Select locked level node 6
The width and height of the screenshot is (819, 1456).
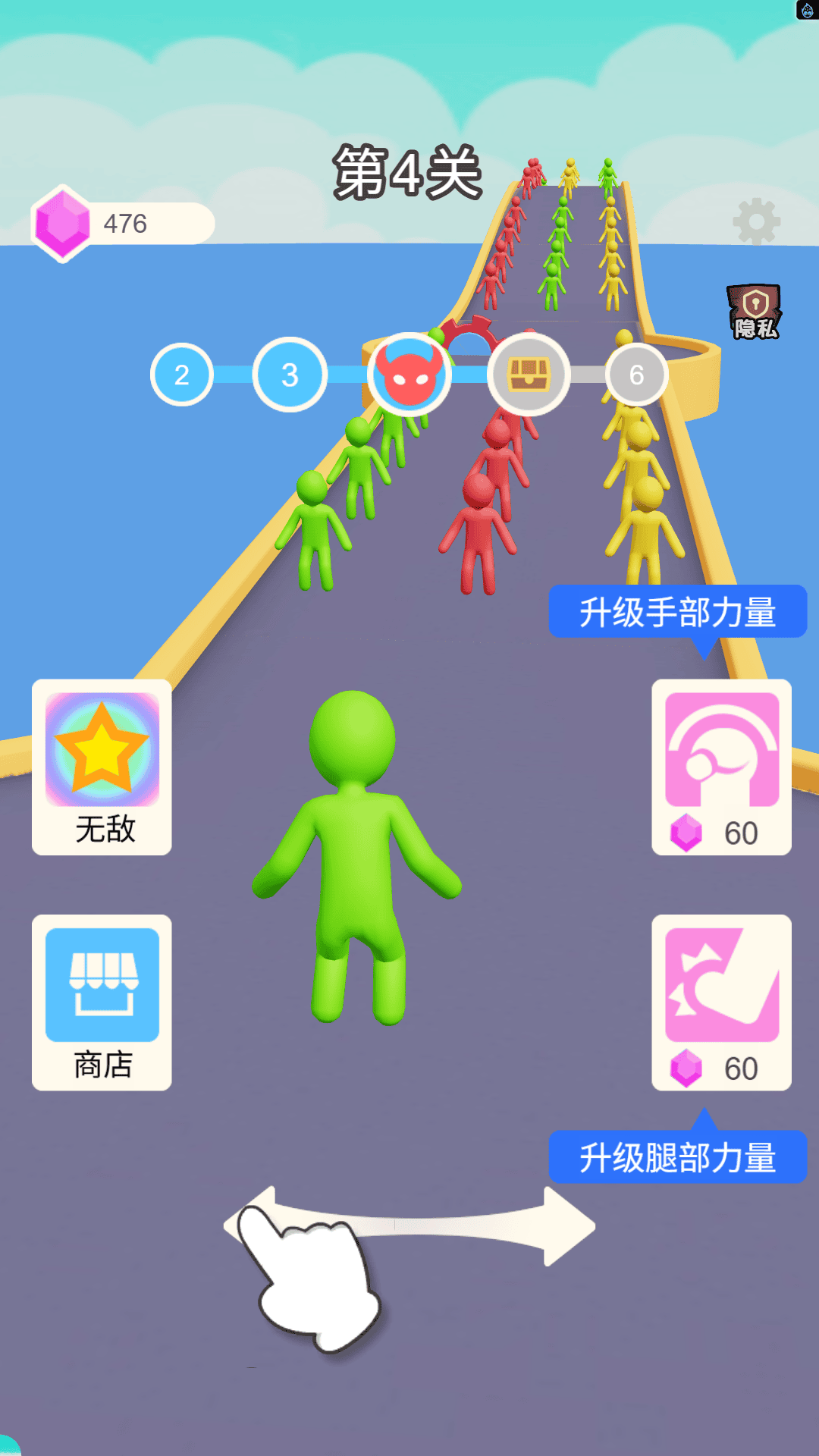coord(635,374)
